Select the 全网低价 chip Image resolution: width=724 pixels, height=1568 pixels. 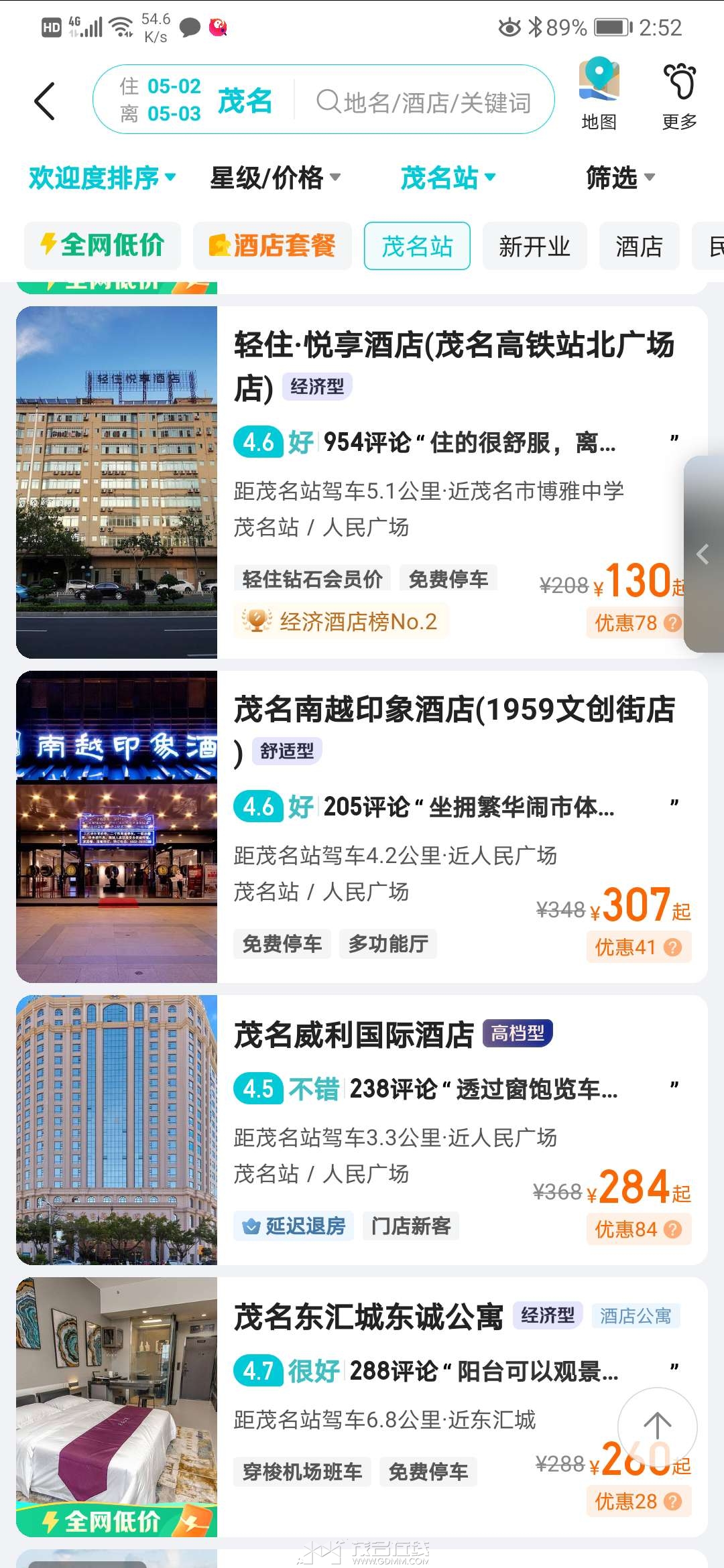[x=103, y=245]
